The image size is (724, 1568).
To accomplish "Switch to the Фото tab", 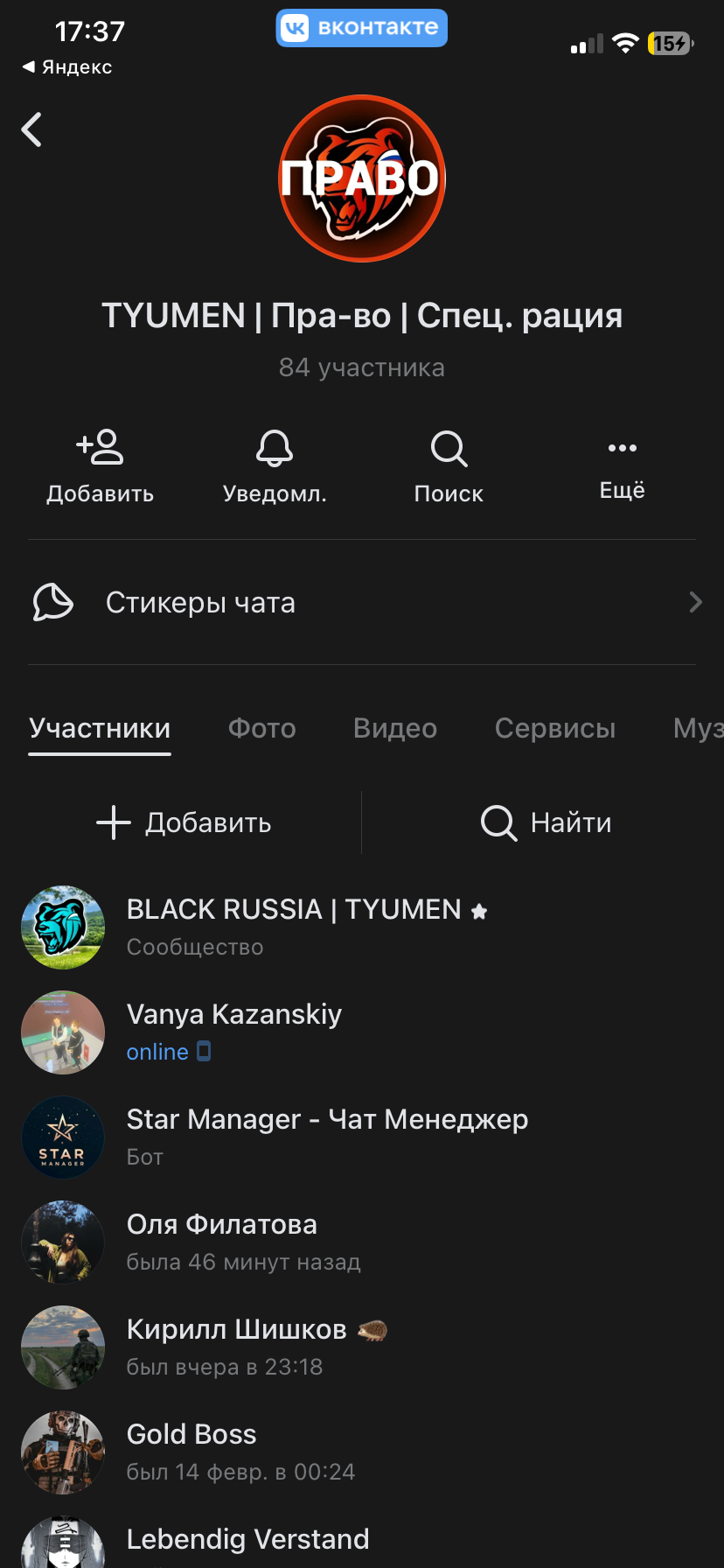I will pos(262,728).
